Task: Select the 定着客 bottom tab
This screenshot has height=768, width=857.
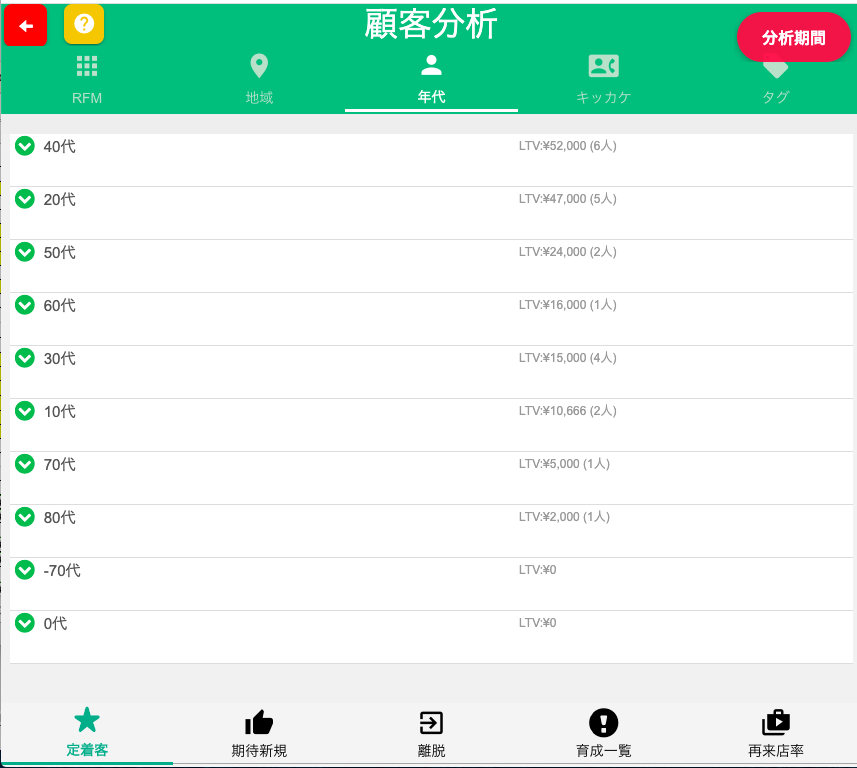Action: pos(87,733)
